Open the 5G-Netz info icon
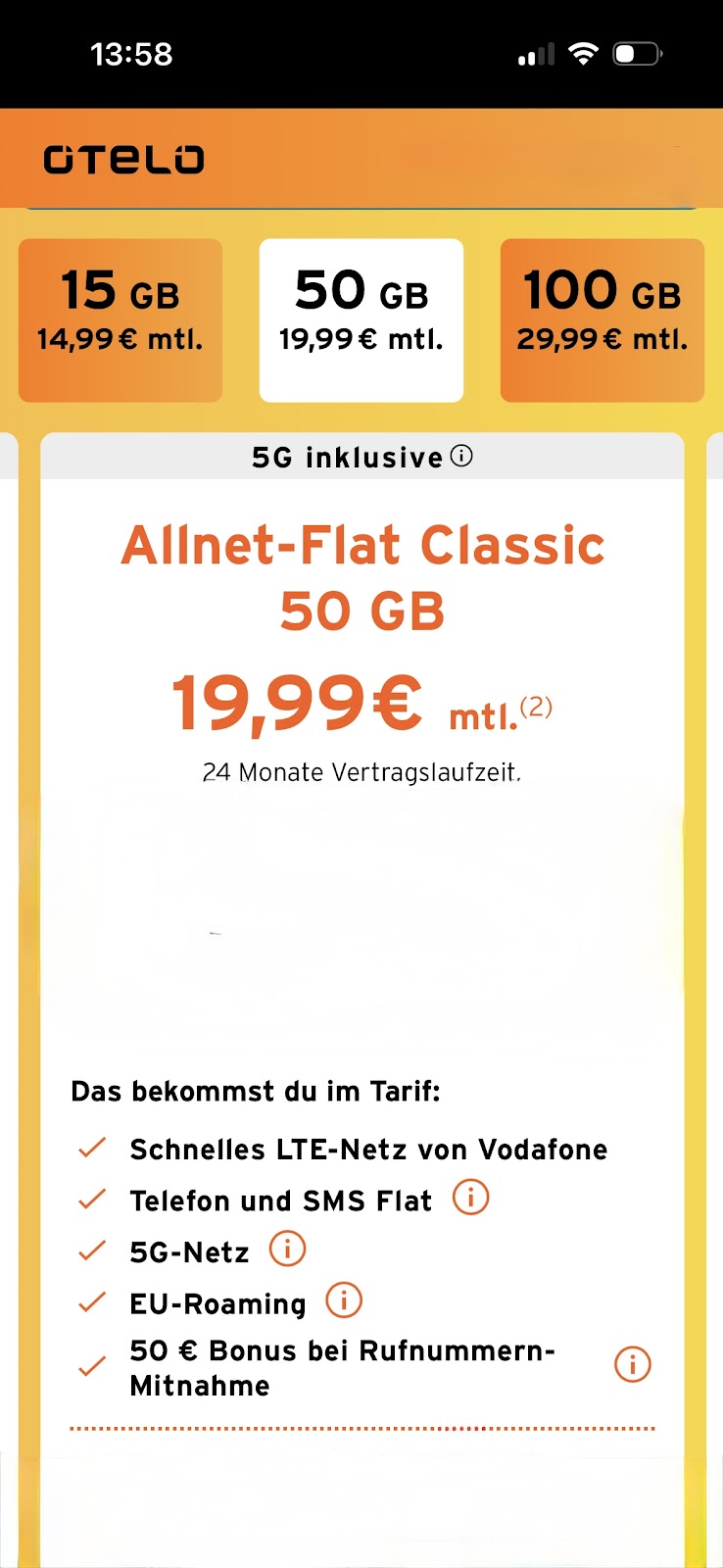 [x=287, y=1249]
